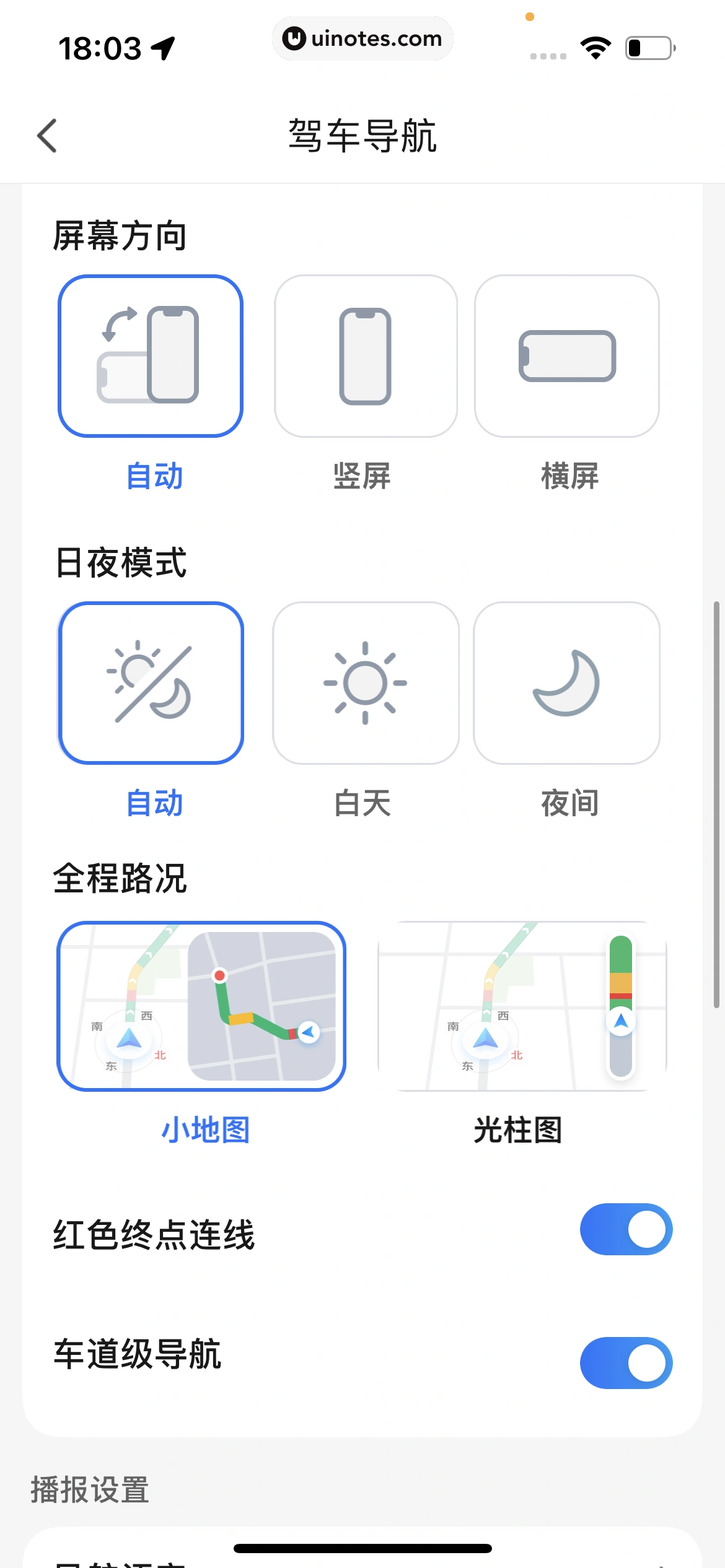Select 自动 screen orientation
The width and height of the screenshot is (725, 1568).
tap(151, 356)
